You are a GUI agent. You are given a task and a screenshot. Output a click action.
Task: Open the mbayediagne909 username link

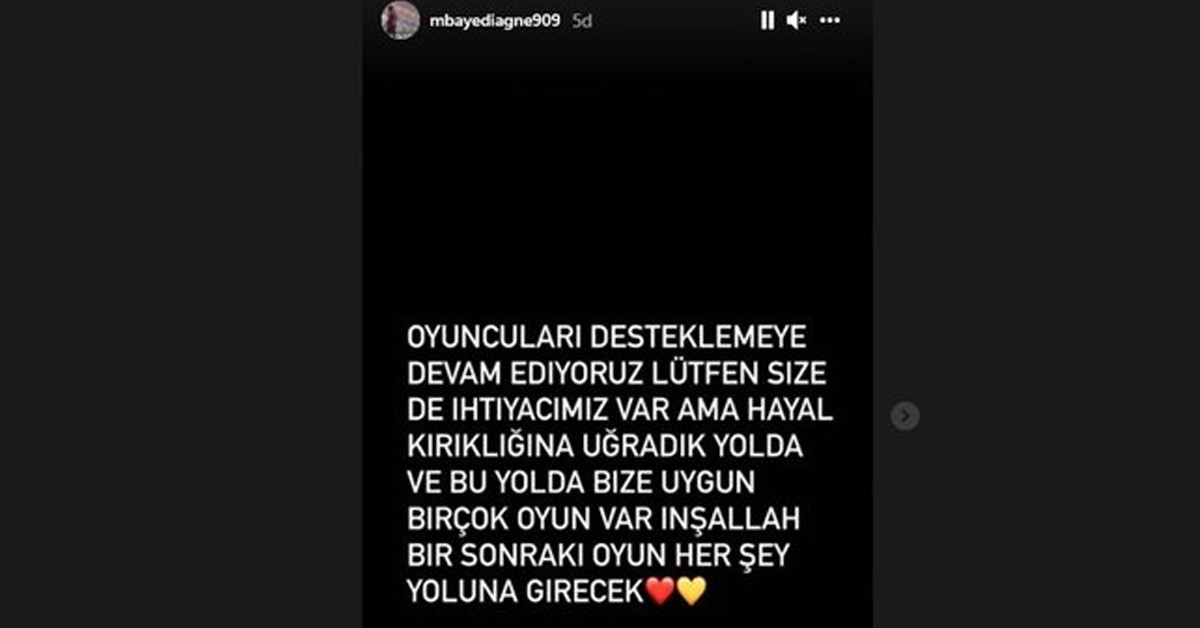(x=494, y=20)
